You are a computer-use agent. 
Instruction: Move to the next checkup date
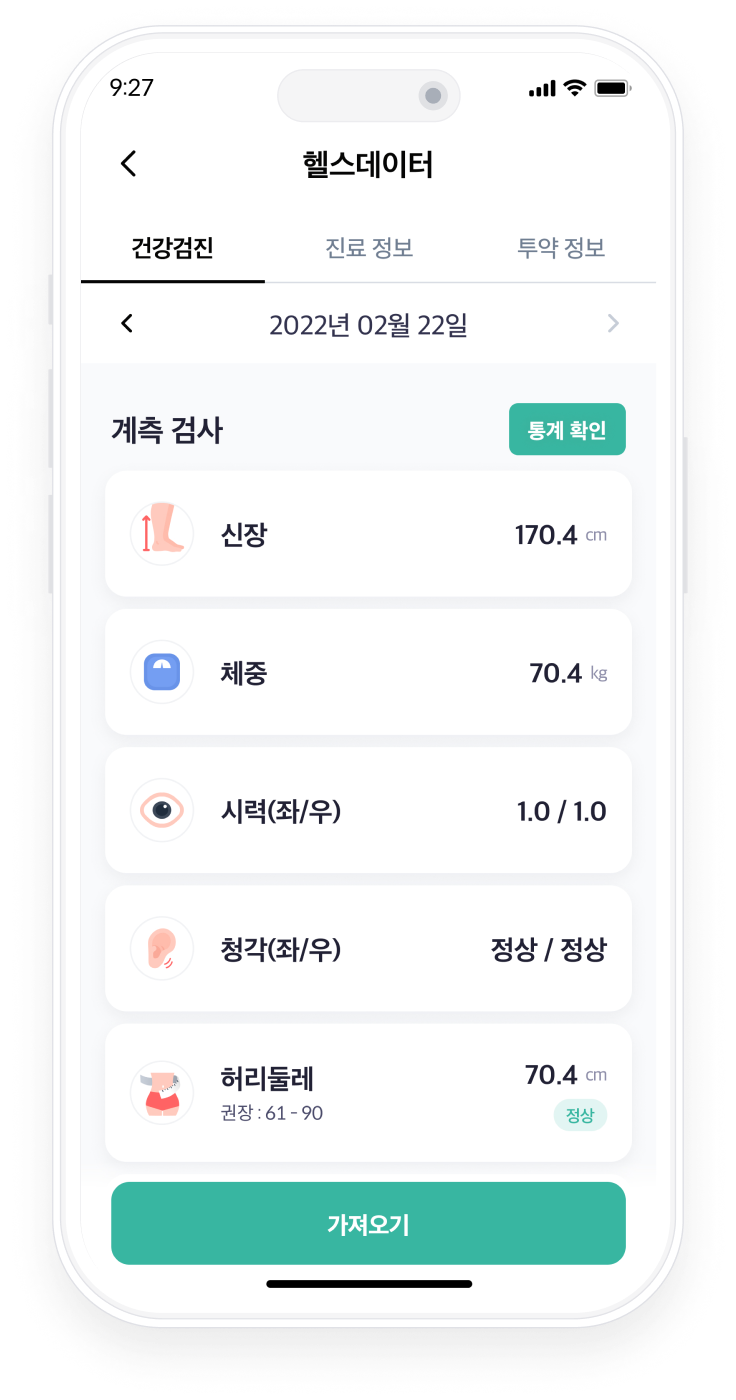point(613,323)
